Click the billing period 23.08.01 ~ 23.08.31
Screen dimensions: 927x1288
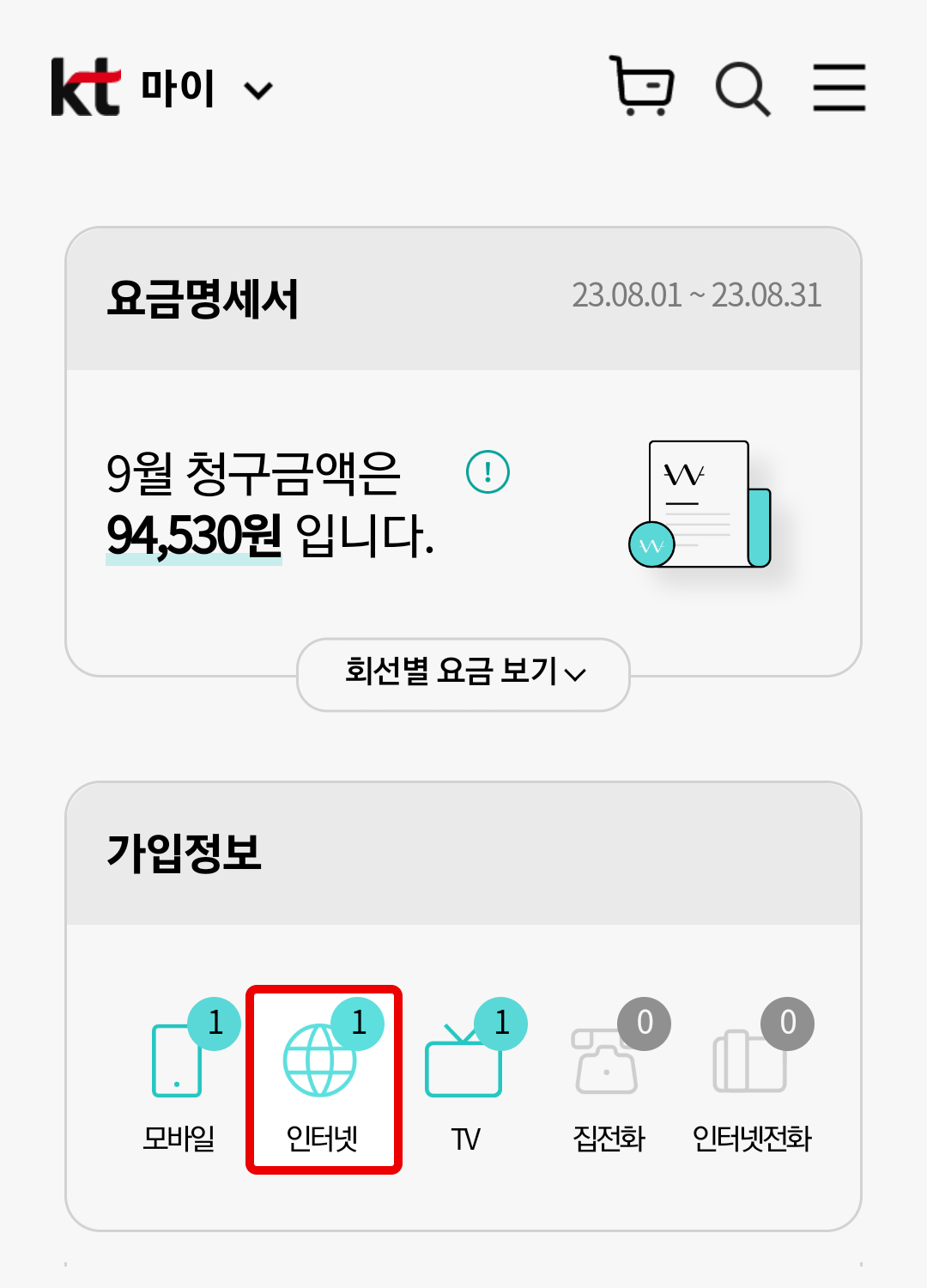(698, 295)
